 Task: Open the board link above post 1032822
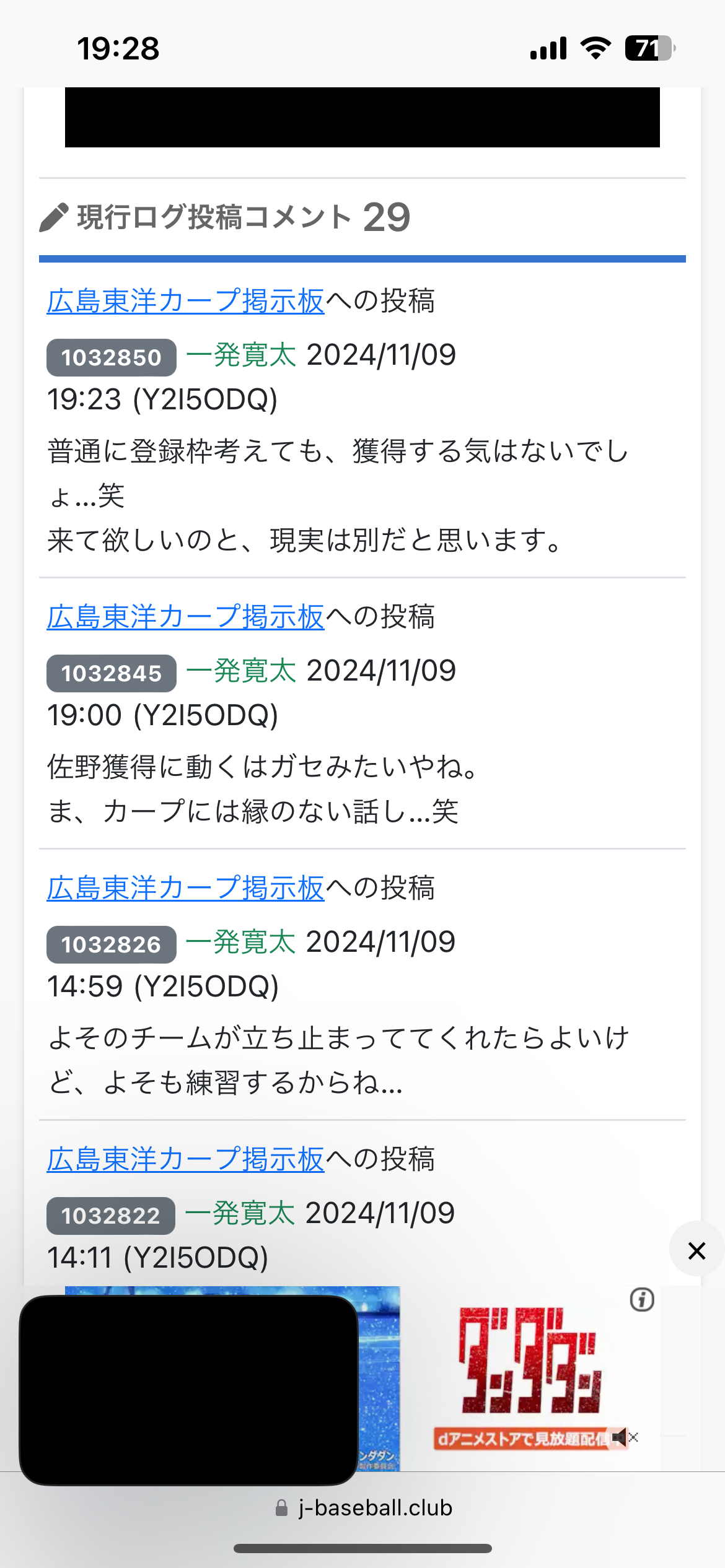[x=185, y=1159]
